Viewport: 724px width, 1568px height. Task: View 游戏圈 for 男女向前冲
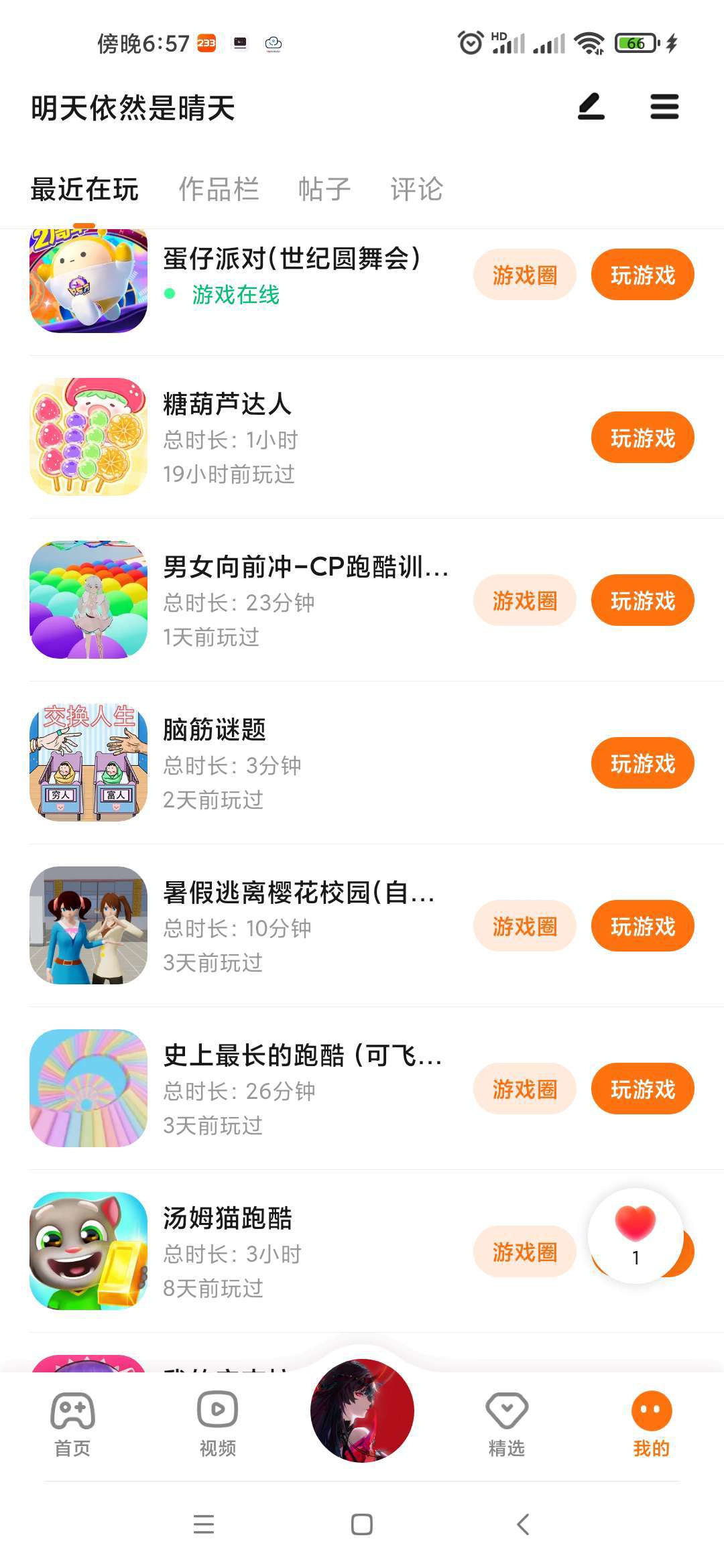524,600
